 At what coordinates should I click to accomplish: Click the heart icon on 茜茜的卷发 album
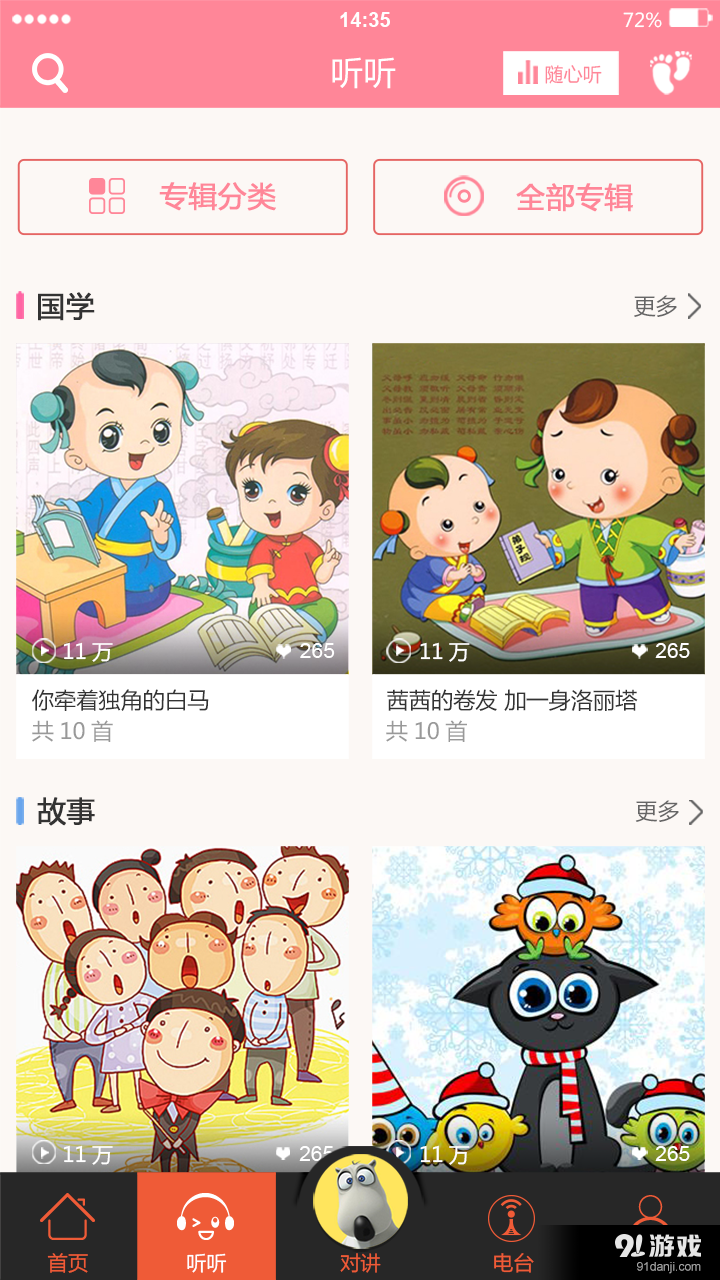coord(640,650)
